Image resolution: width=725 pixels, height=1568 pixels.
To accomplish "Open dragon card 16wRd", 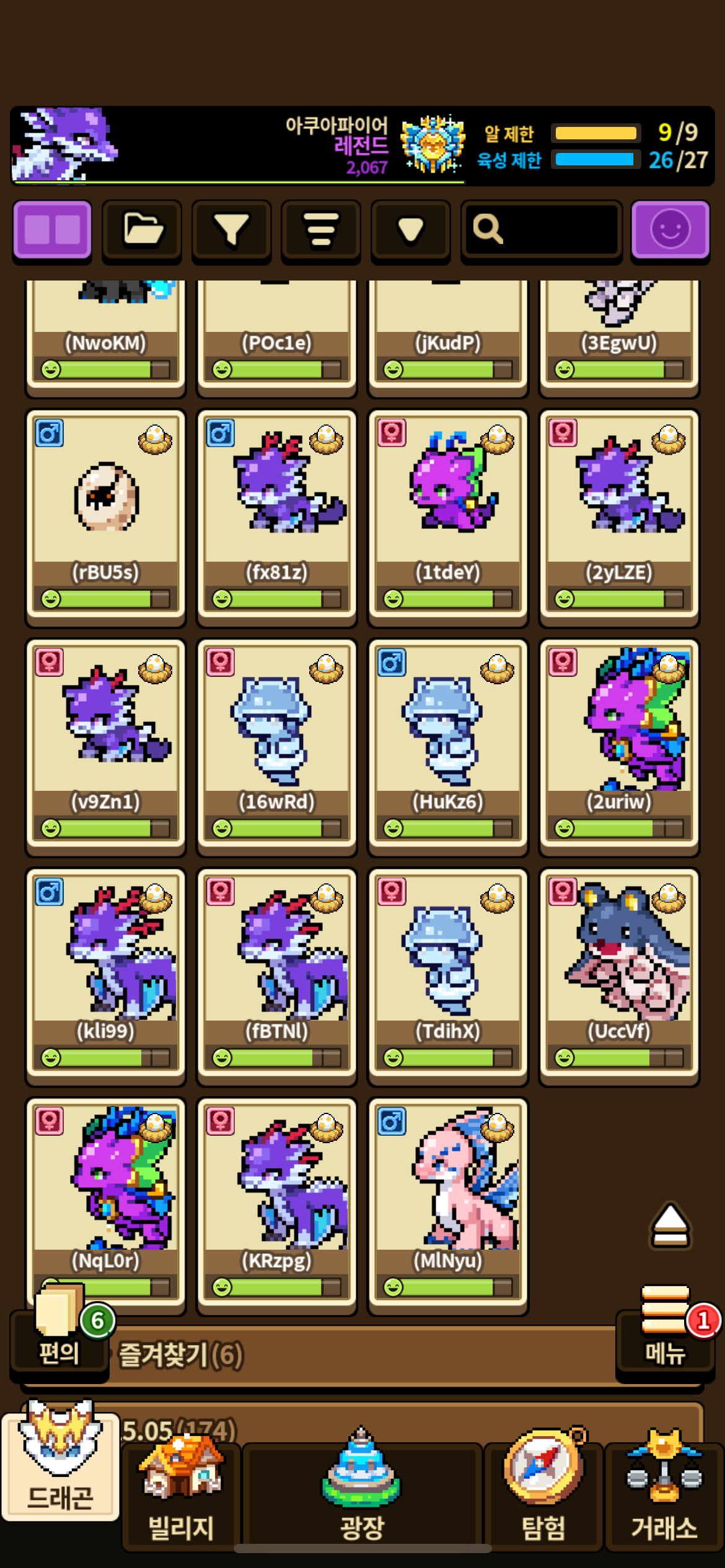I will tap(277, 746).
